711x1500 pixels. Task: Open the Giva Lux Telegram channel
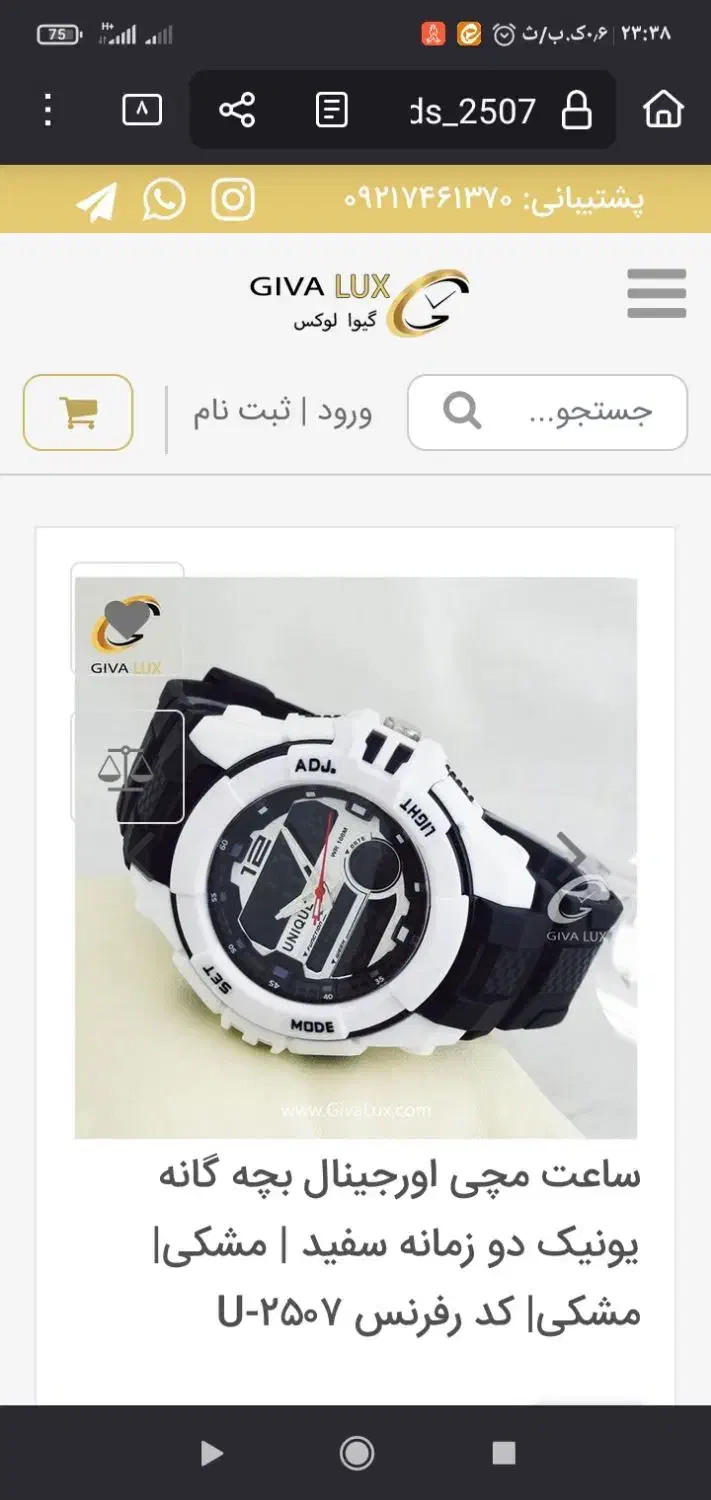point(97,201)
